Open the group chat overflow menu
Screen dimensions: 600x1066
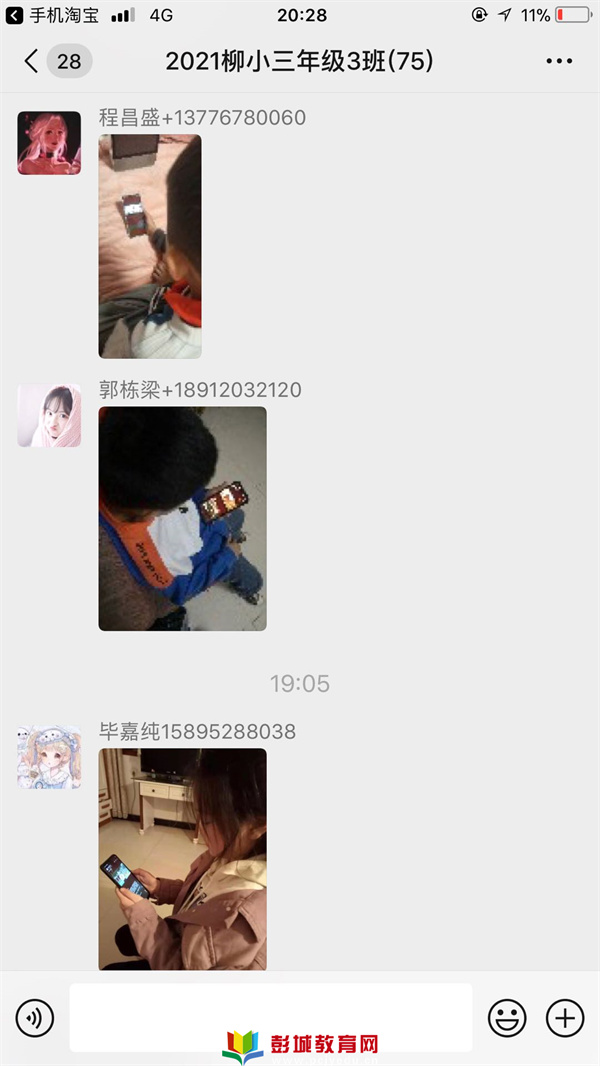pos(559,61)
